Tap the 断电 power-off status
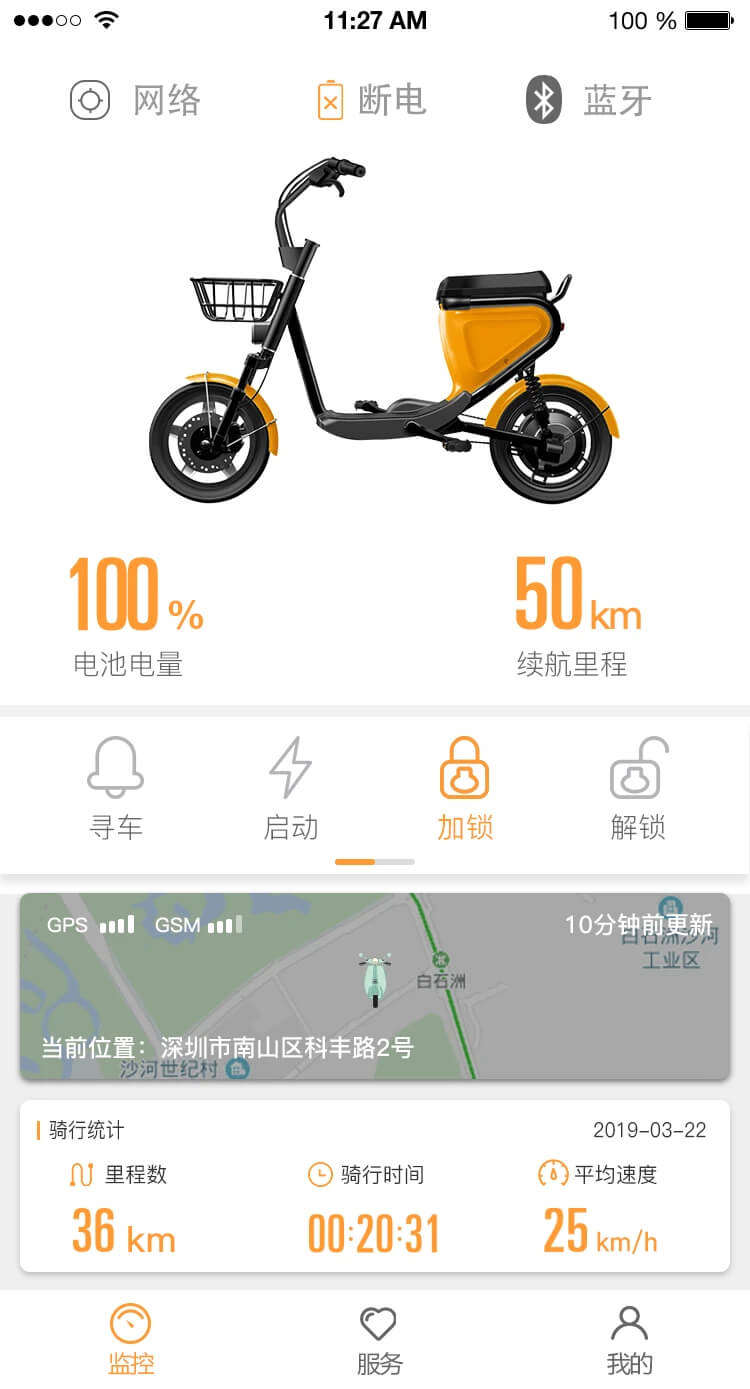 (372, 100)
